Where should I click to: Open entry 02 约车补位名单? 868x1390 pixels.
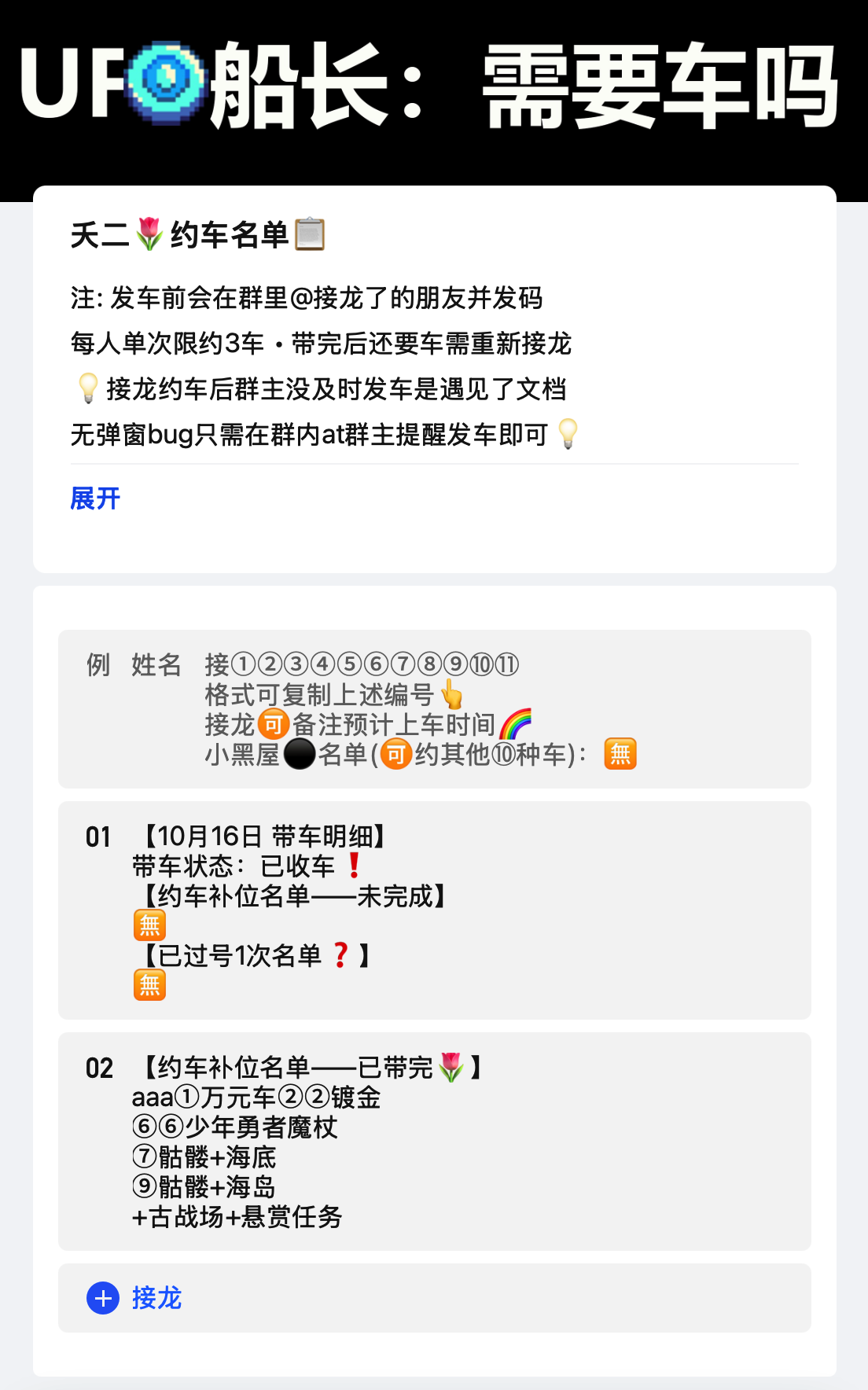pyautogui.click(x=434, y=1141)
